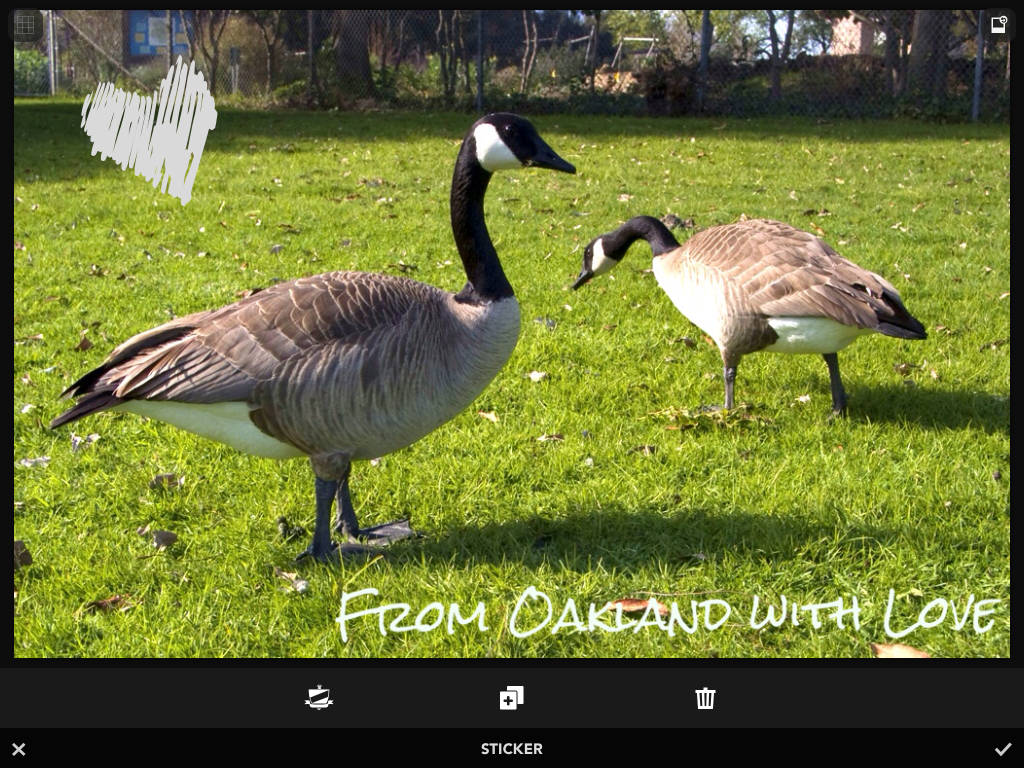
Task: Open the sticker badge library
Action: 319,698
